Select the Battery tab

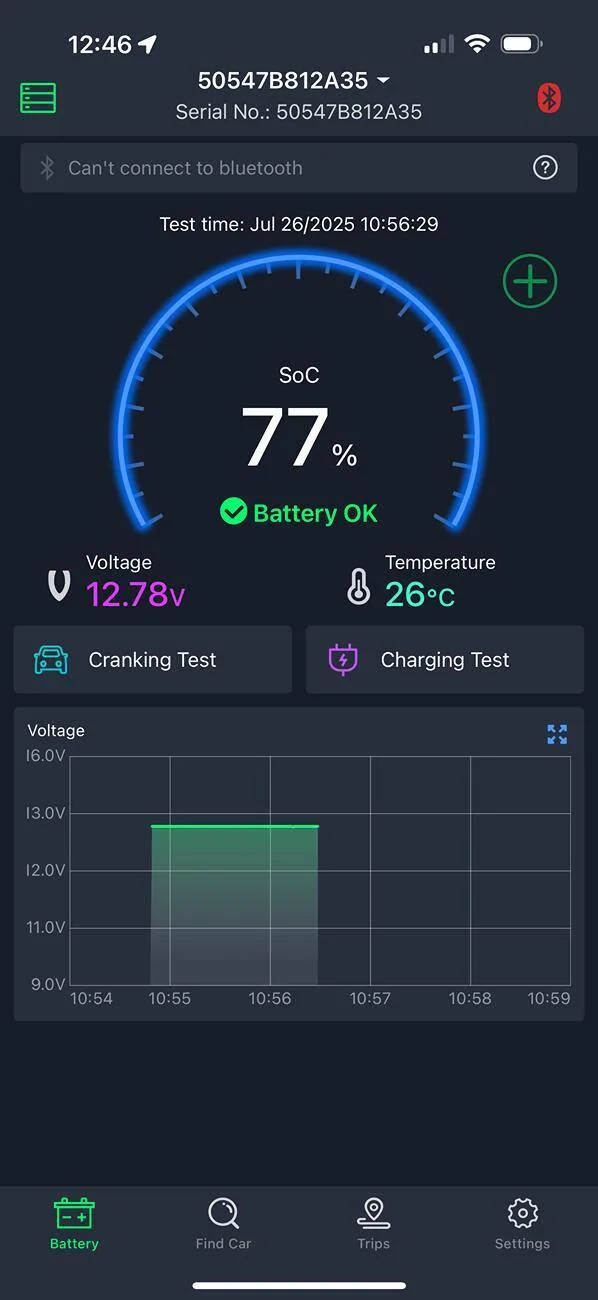[x=74, y=1225]
